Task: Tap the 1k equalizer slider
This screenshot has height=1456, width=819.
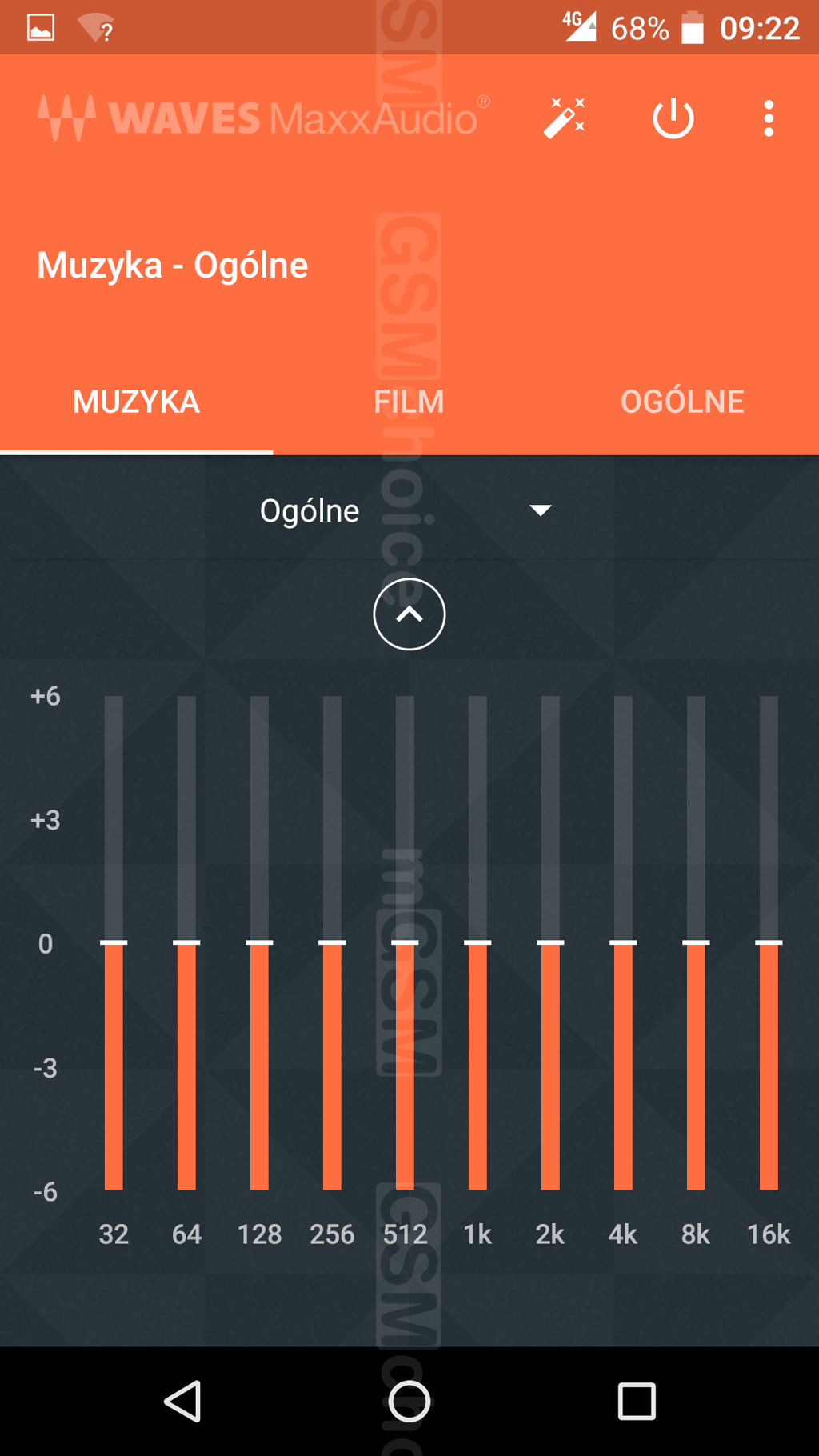Action: pos(477,942)
